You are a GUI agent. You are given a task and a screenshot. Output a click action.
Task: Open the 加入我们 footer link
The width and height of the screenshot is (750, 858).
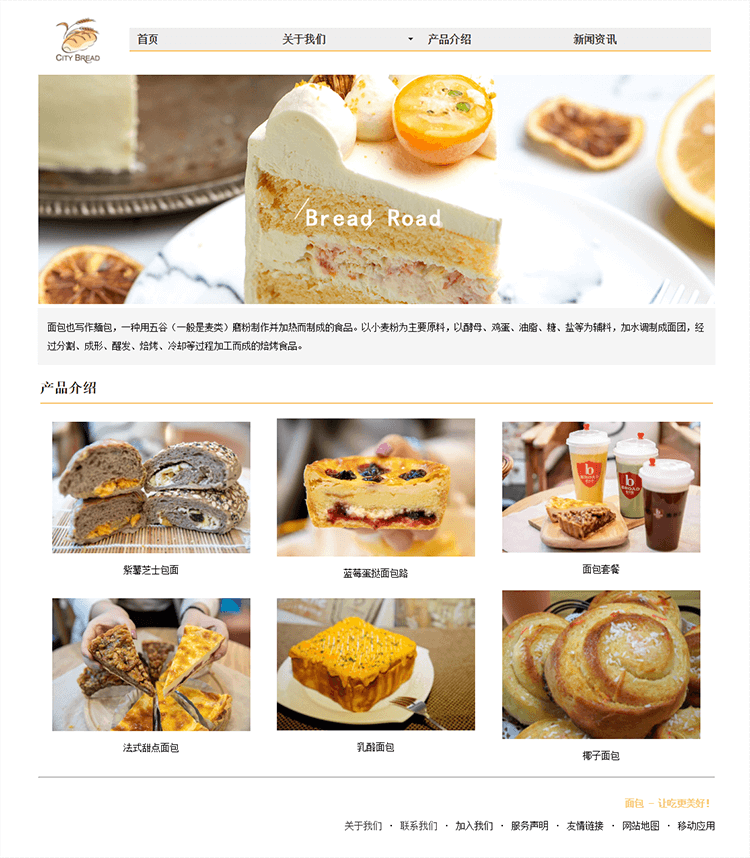coord(474,826)
